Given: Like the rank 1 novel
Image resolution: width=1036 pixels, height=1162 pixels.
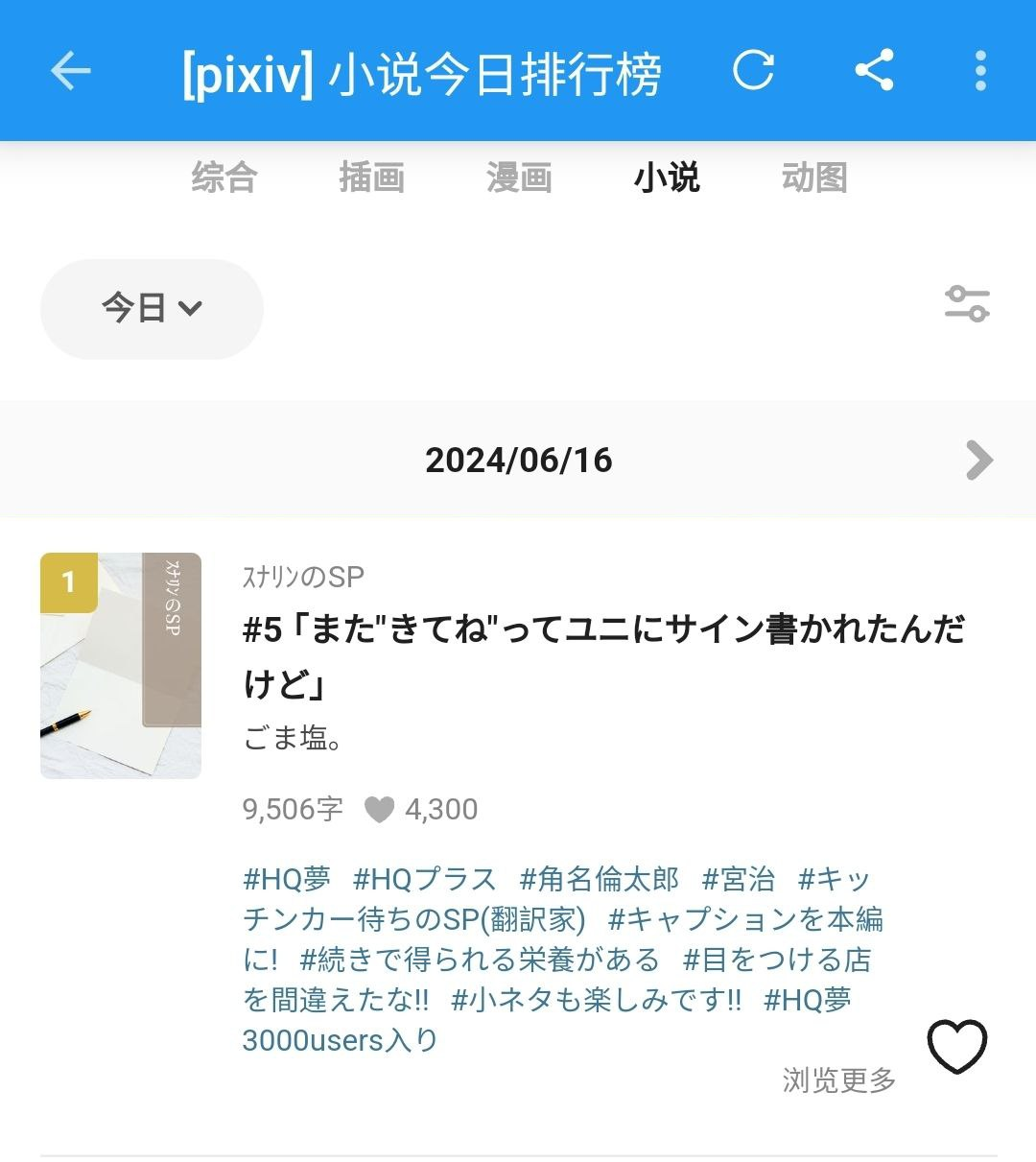Looking at the screenshot, I should point(956,1046).
